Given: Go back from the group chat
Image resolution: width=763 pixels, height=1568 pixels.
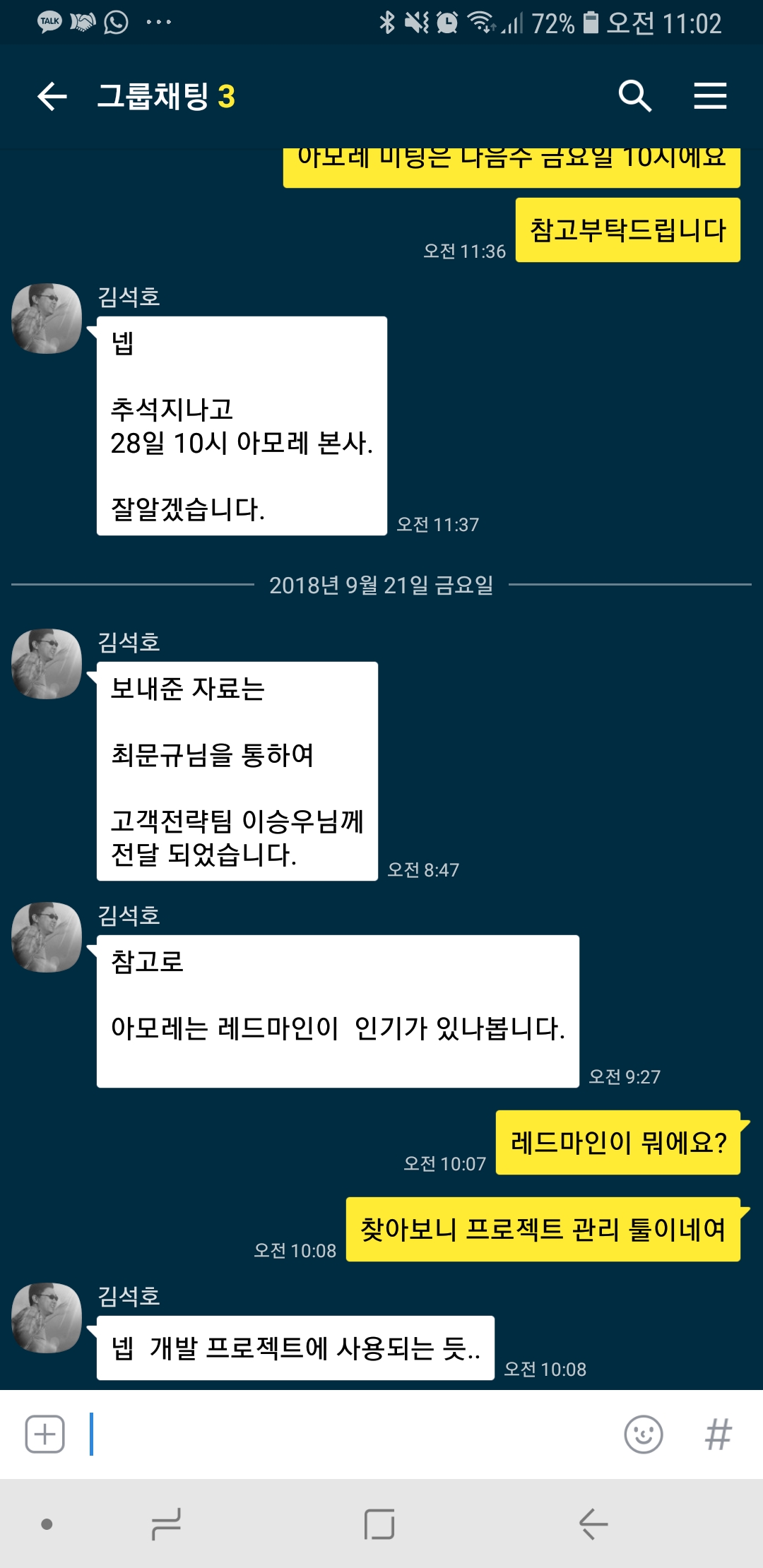Looking at the screenshot, I should tap(52, 96).
